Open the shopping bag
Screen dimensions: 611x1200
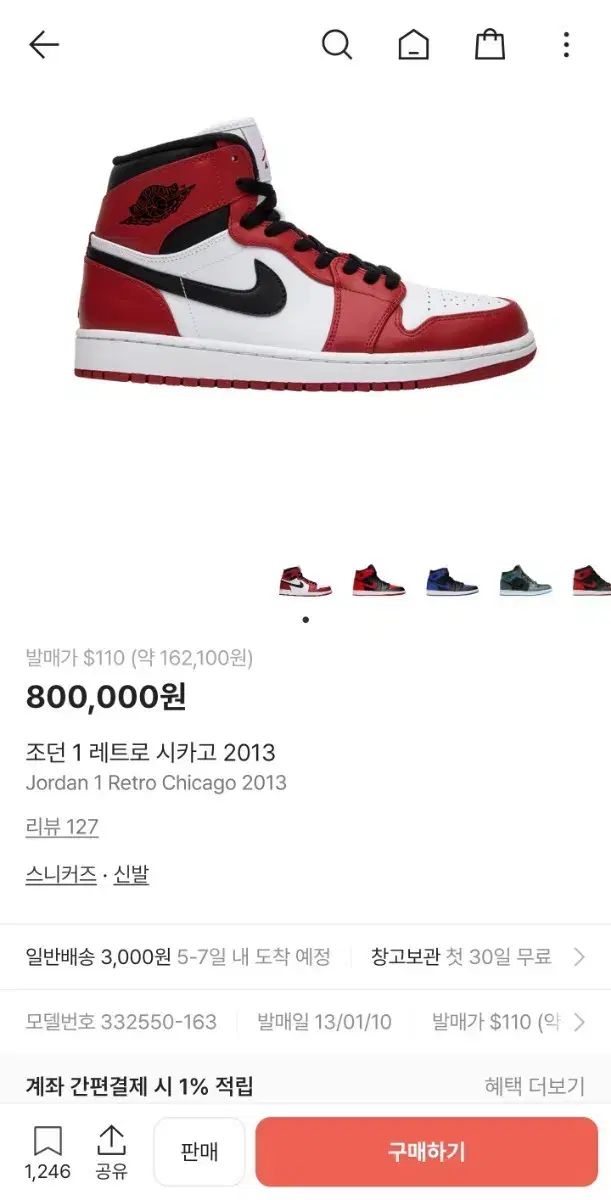point(489,45)
